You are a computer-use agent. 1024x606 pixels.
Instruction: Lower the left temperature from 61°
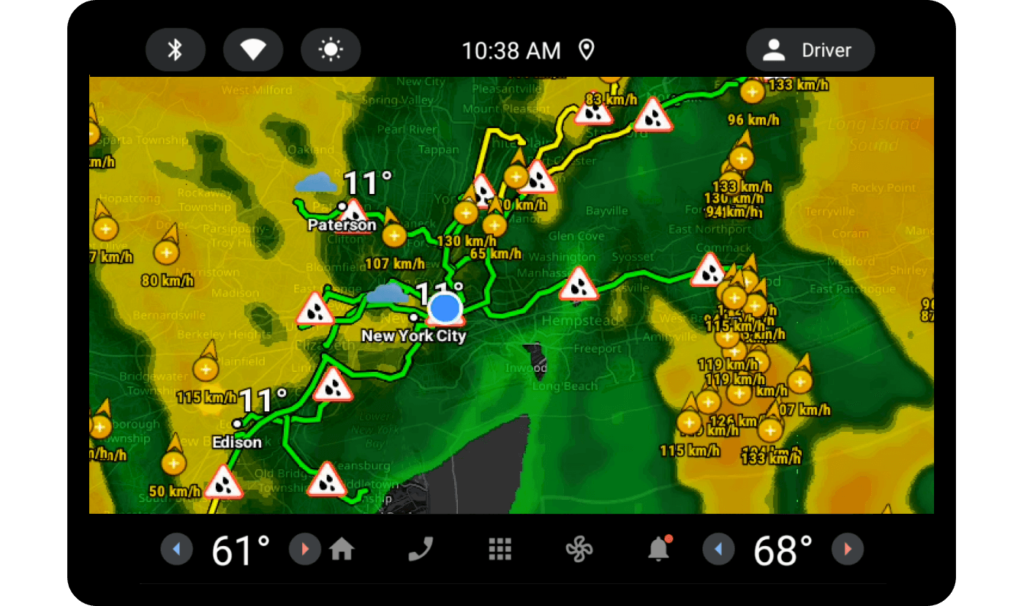pos(177,549)
